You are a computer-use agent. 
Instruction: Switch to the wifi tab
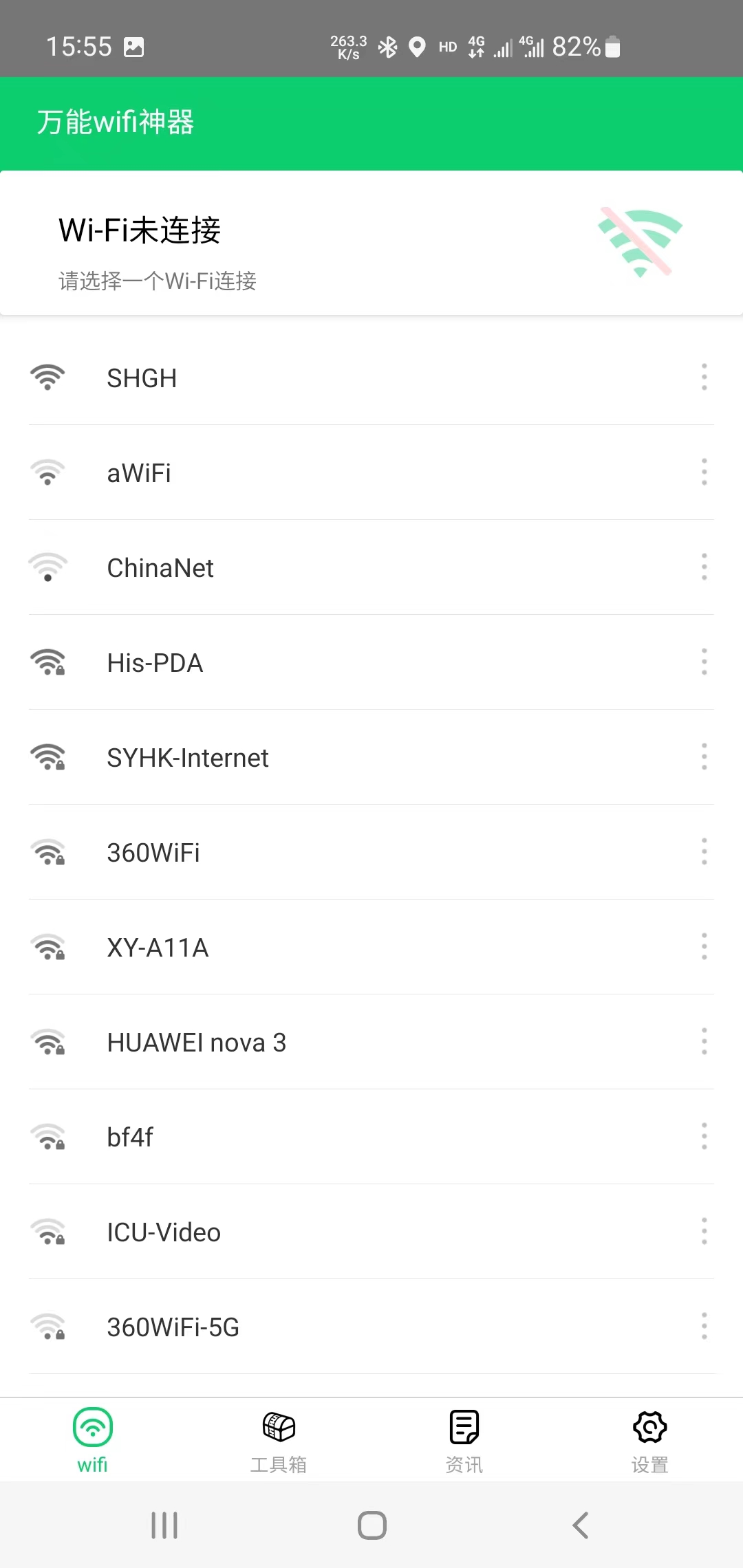click(x=93, y=1440)
